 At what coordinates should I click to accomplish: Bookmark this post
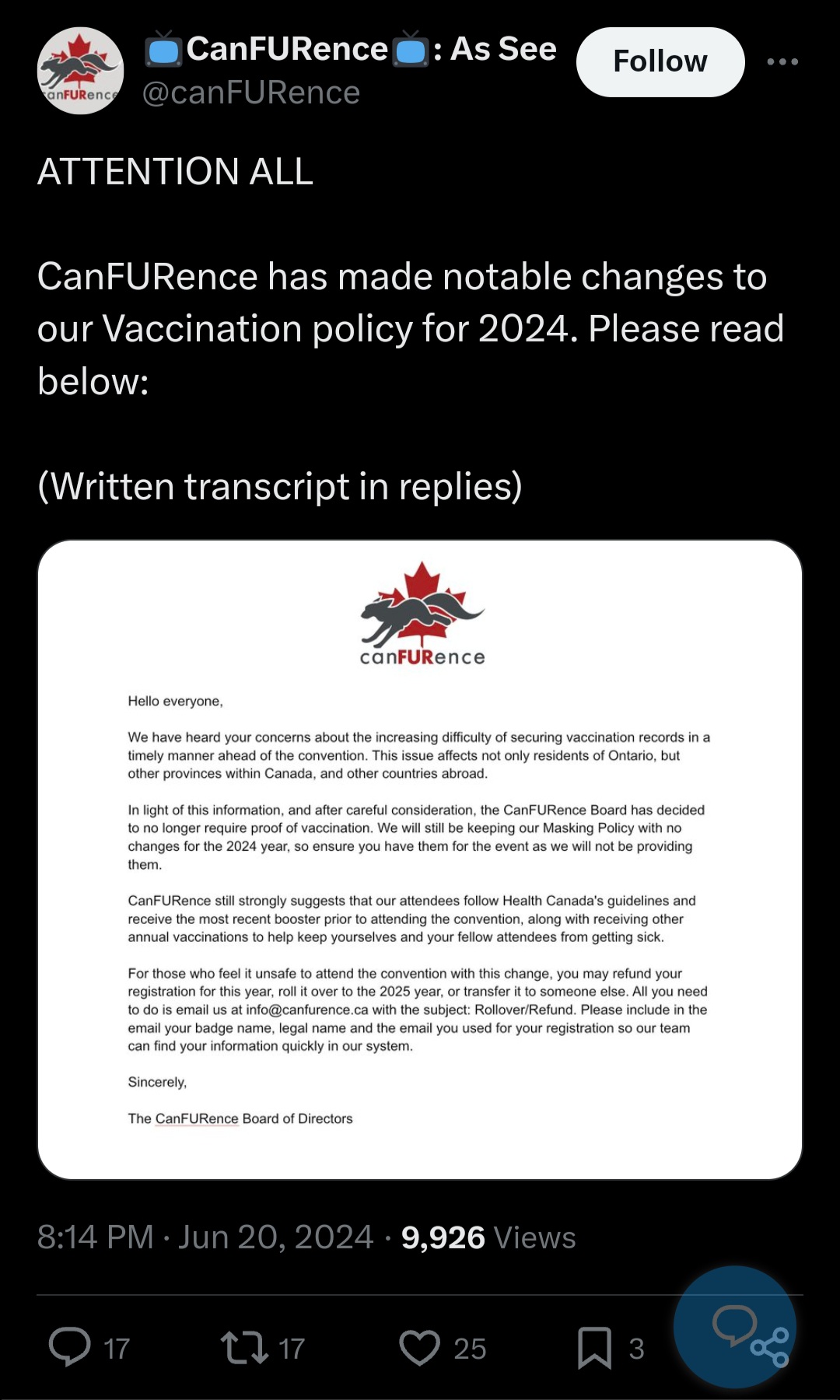pyautogui.click(x=595, y=1347)
